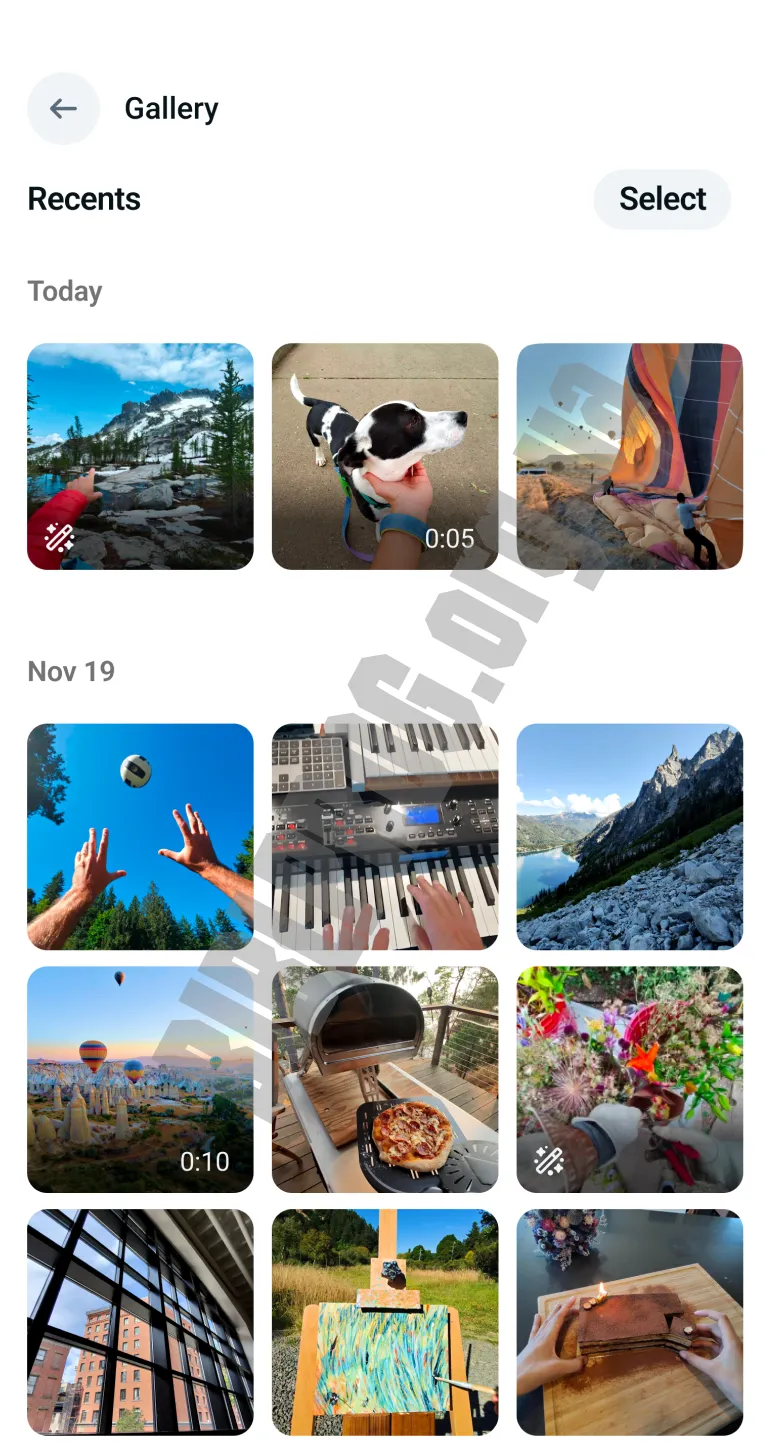Open the painting easel photo
This screenshot has width=764, height=1447.
(x=385, y=1323)
